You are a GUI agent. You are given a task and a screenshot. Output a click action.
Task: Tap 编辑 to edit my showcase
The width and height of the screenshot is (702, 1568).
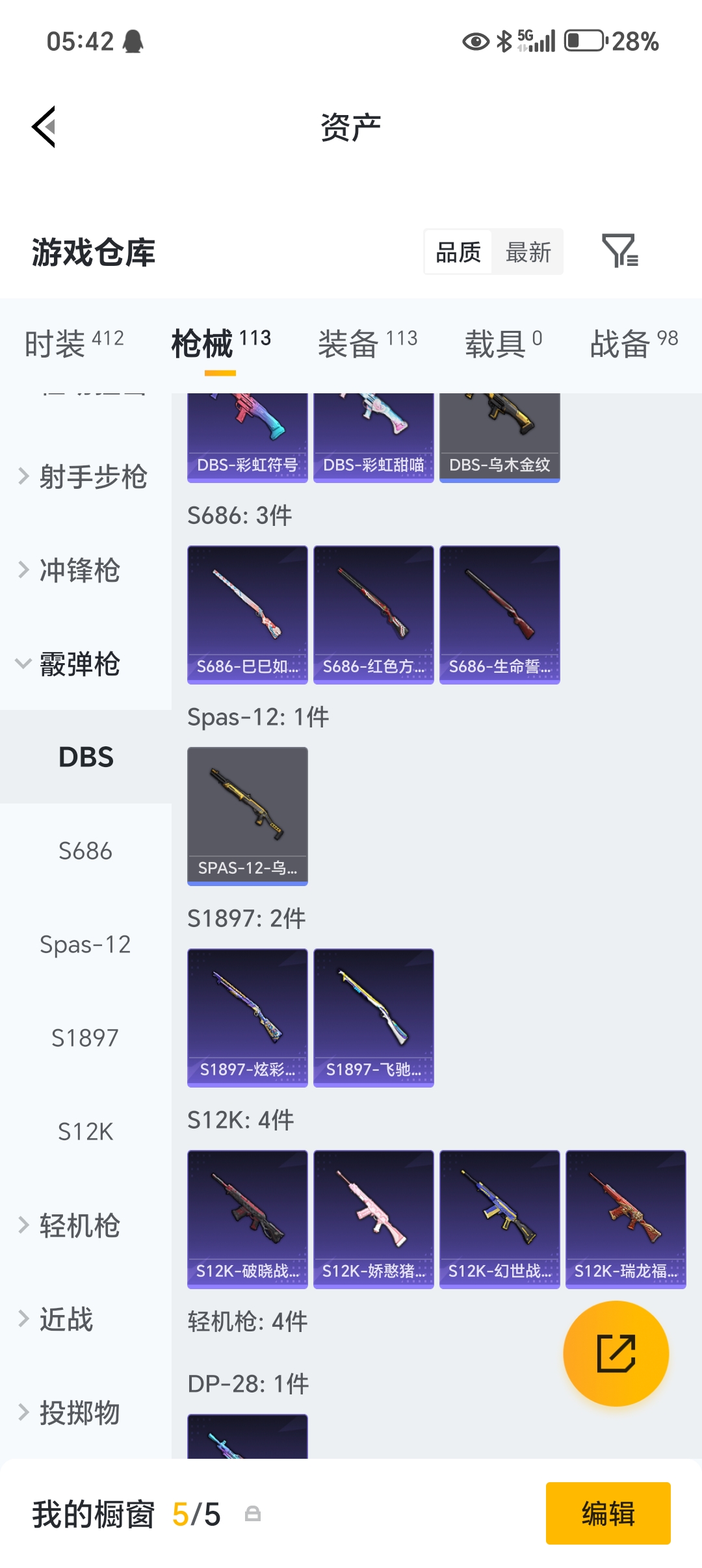(x=608, y=1513)
